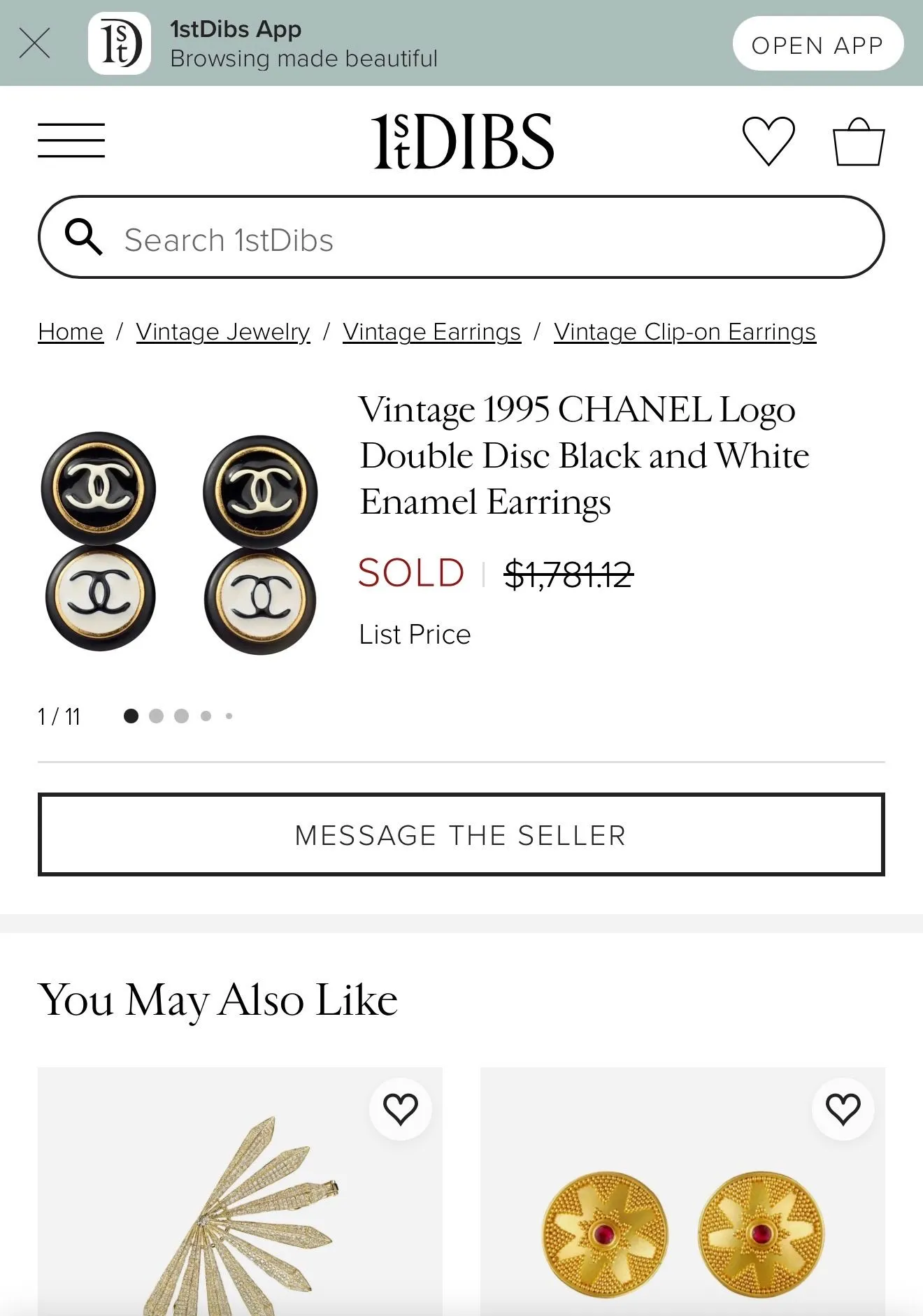Image resolution: width=923 pixels, height=1316 pixels.
Task: Focus the Search 1stDibs field
Action: pyautogui.click(x=461, y=238)
